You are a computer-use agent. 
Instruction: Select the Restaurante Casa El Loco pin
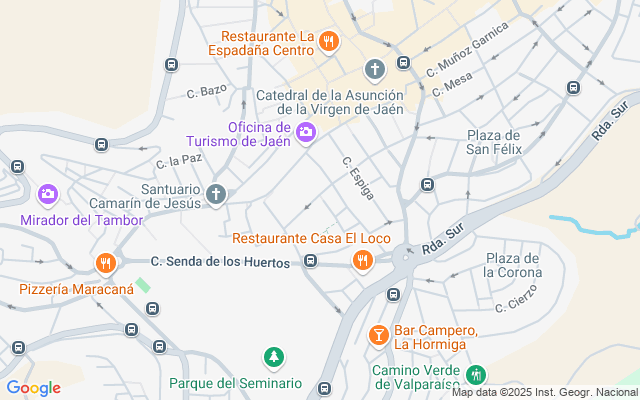tap(362, 262)
